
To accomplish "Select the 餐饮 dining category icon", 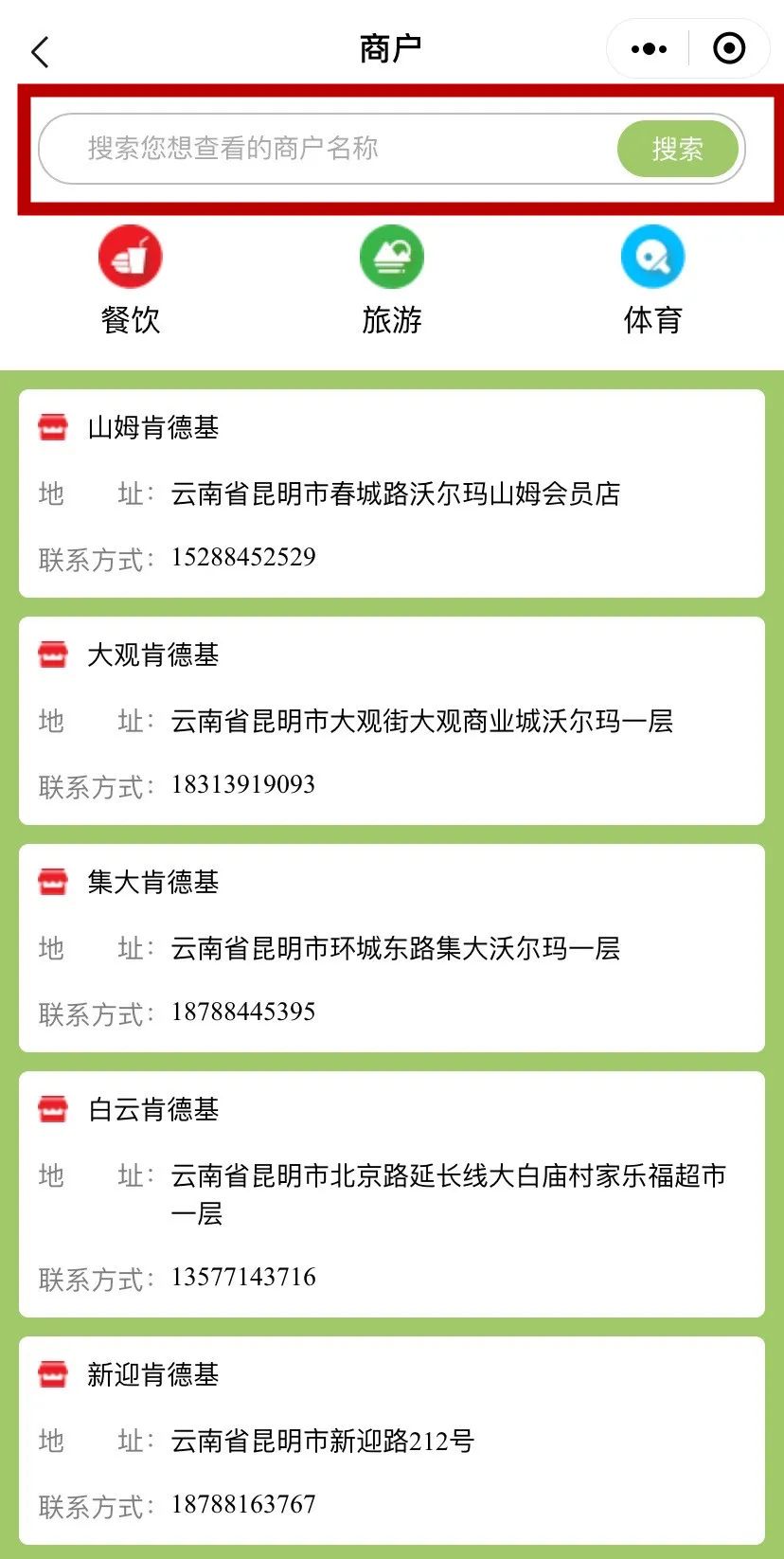I will pyautogui.click(x=130, y=257).
